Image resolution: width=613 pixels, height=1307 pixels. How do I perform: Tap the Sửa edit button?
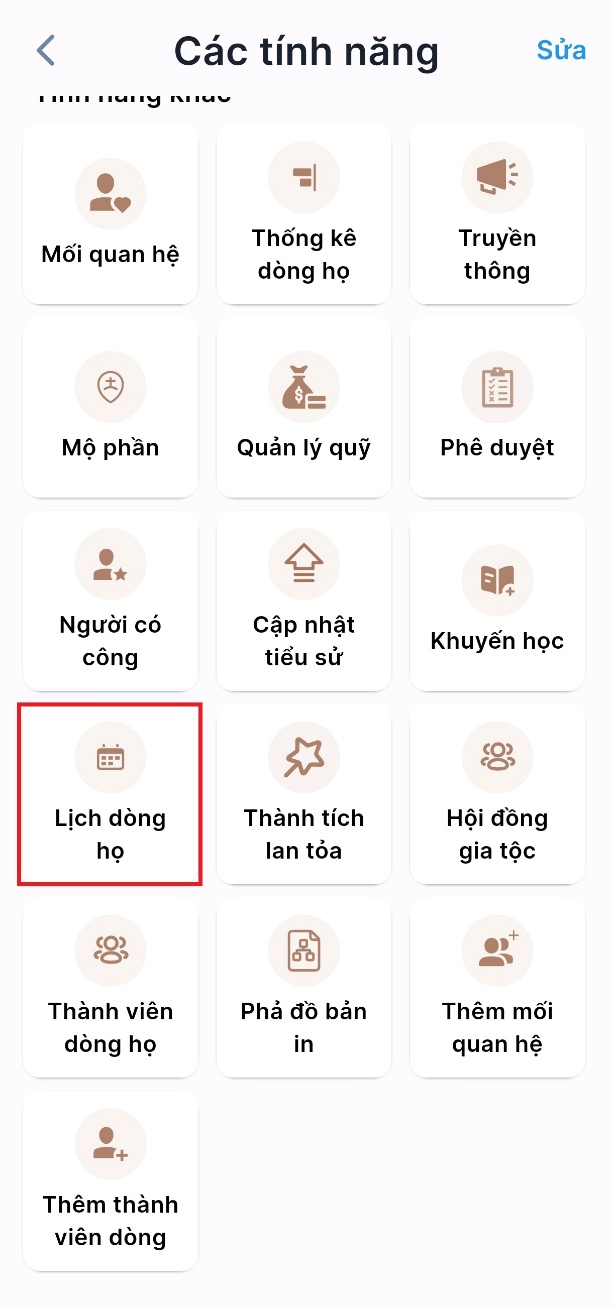coord(560,50)
